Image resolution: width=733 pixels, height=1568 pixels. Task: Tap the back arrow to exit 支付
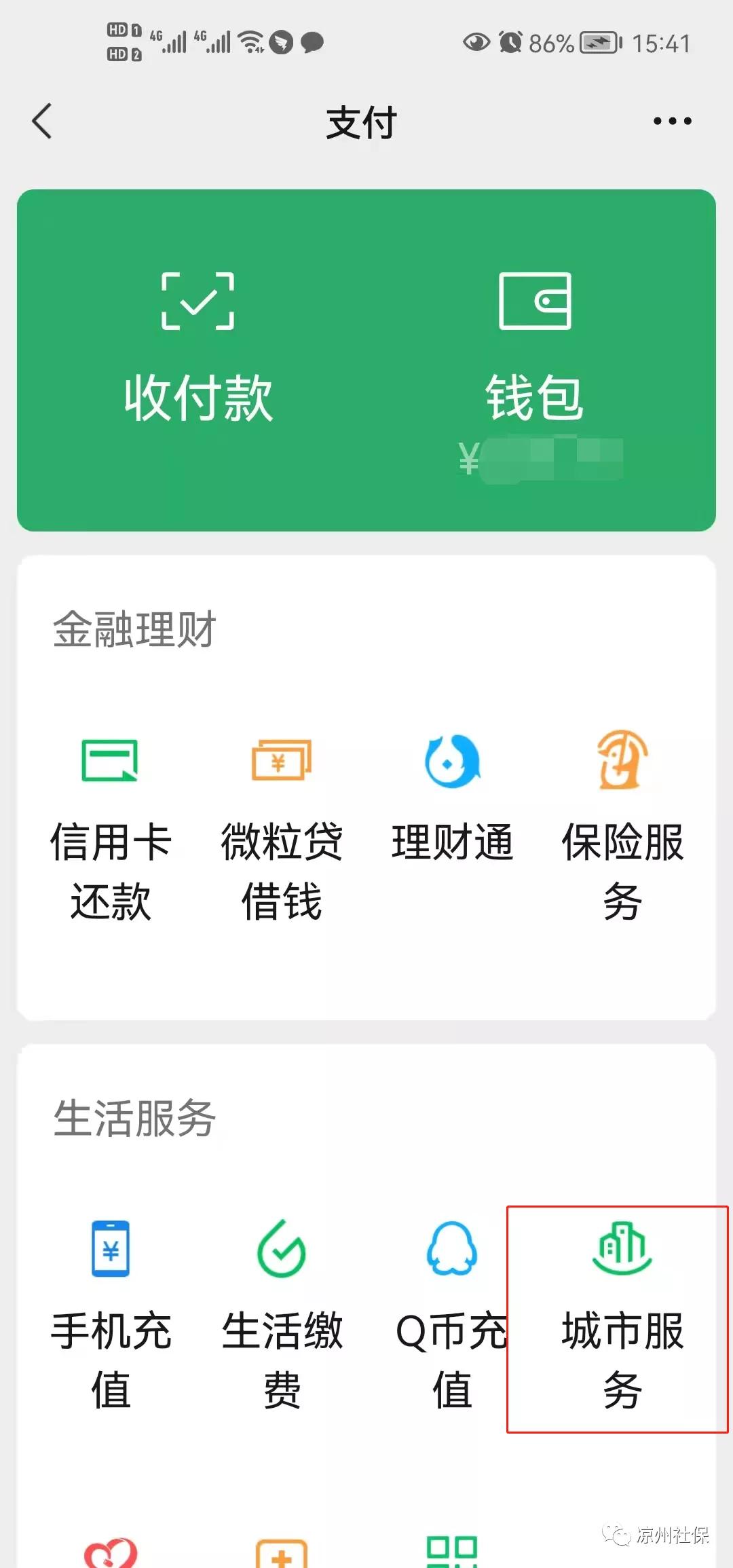[x=42, y=121]
